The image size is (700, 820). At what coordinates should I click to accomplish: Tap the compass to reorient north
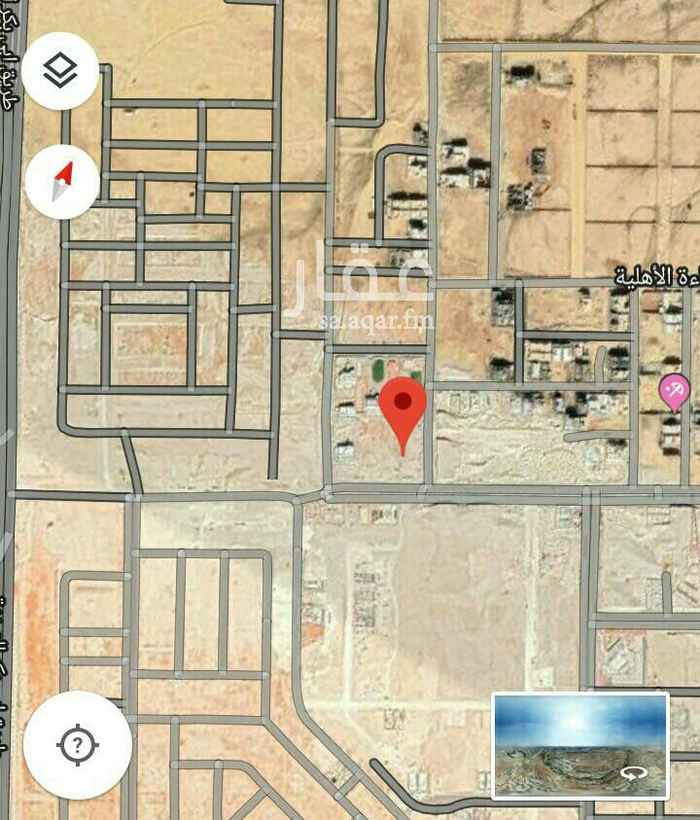point(62,182)
